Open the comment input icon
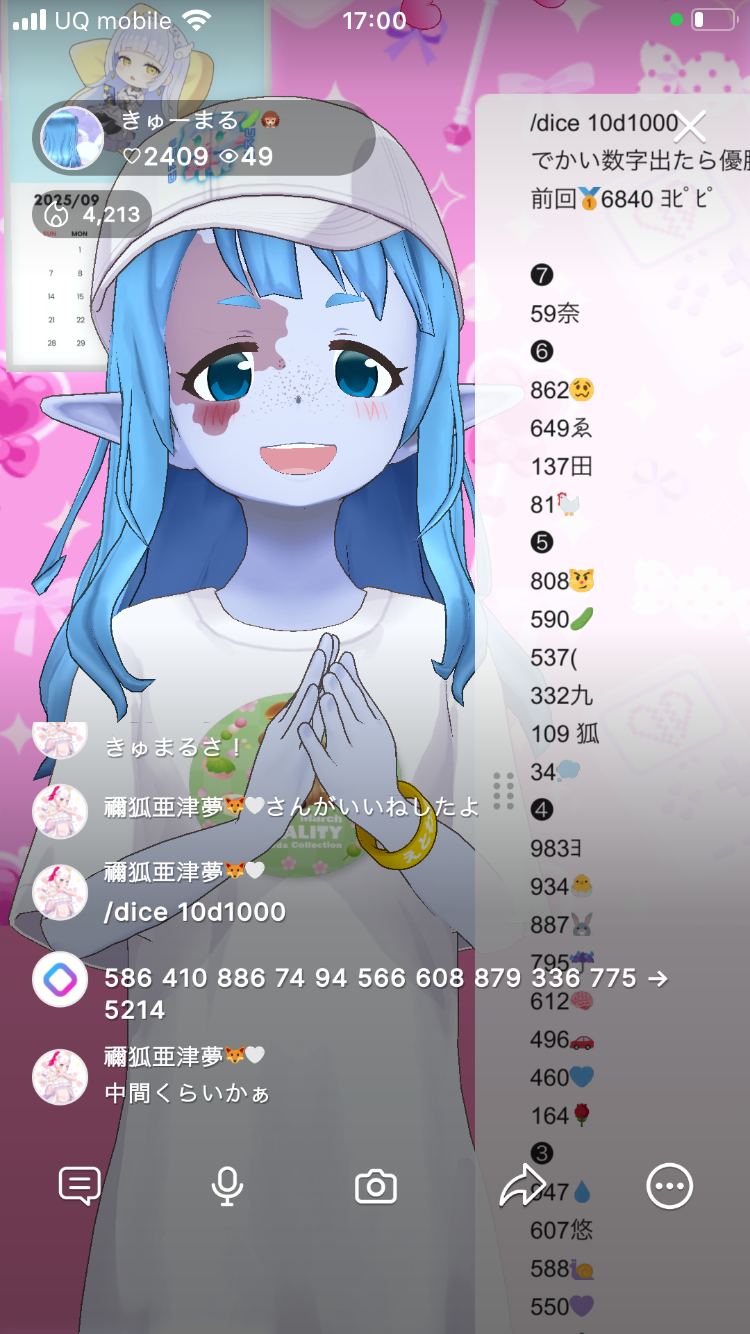 pos(80,1186)
